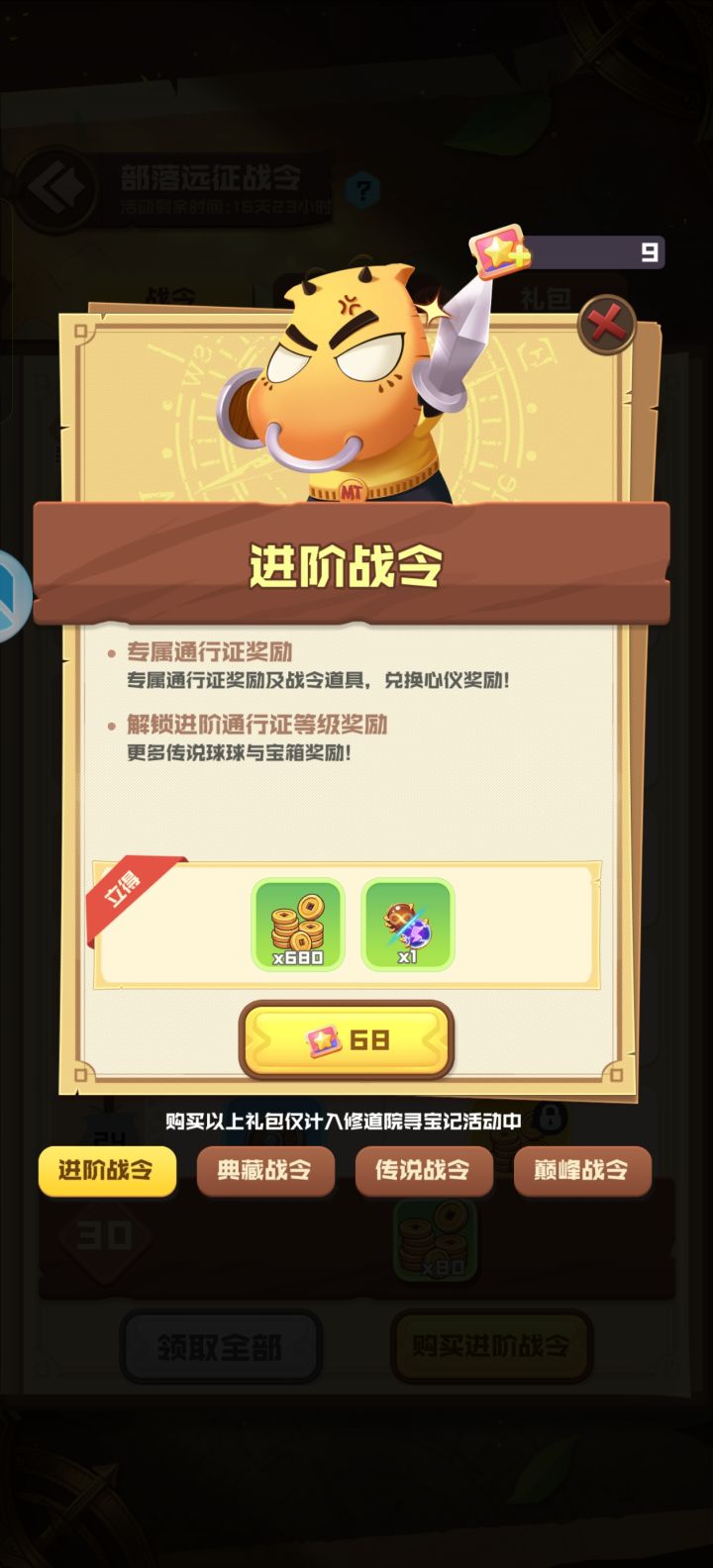
Task: Close the 进阶战令 dialog with the red X
Action: coord(611,322)
